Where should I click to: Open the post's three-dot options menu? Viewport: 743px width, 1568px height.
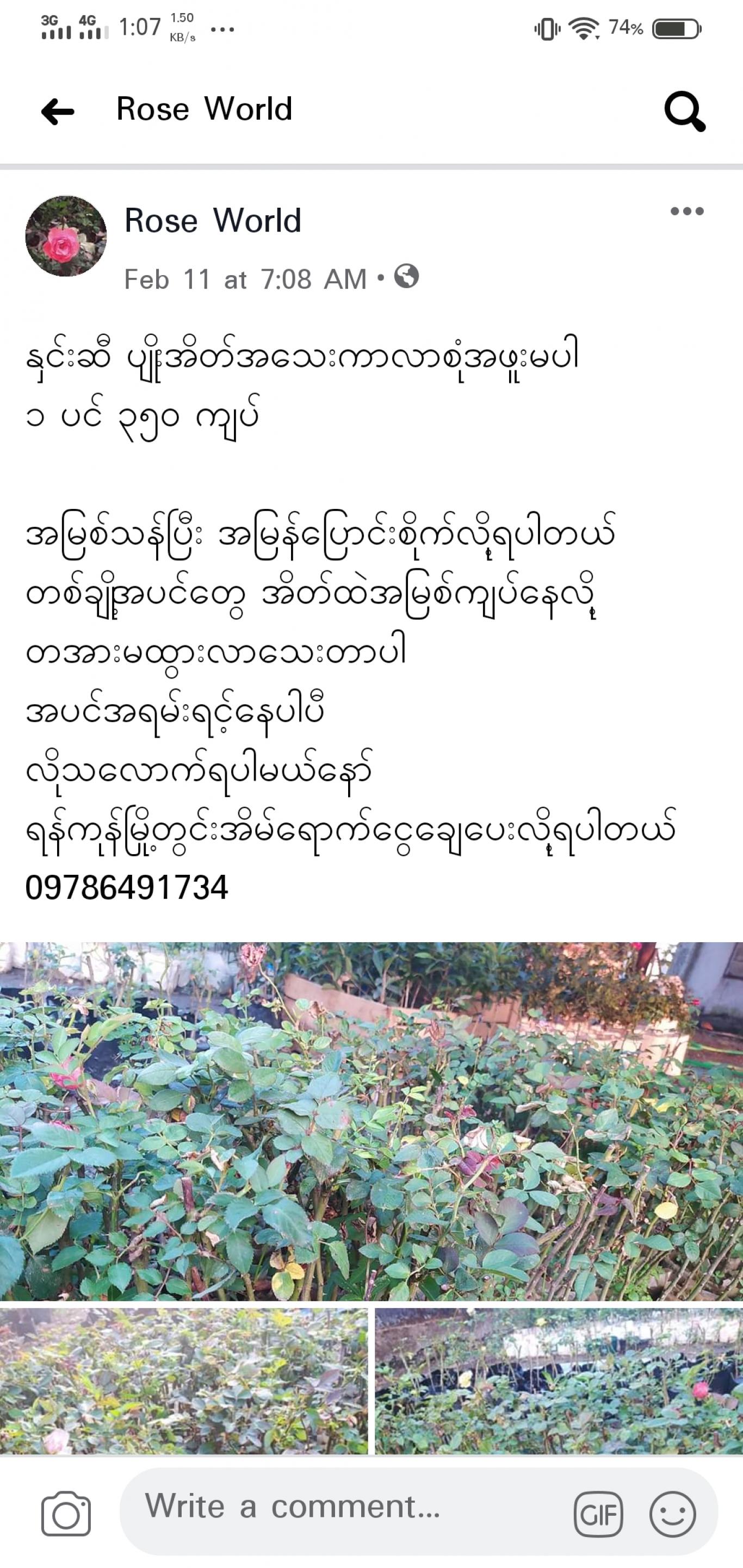687,211
